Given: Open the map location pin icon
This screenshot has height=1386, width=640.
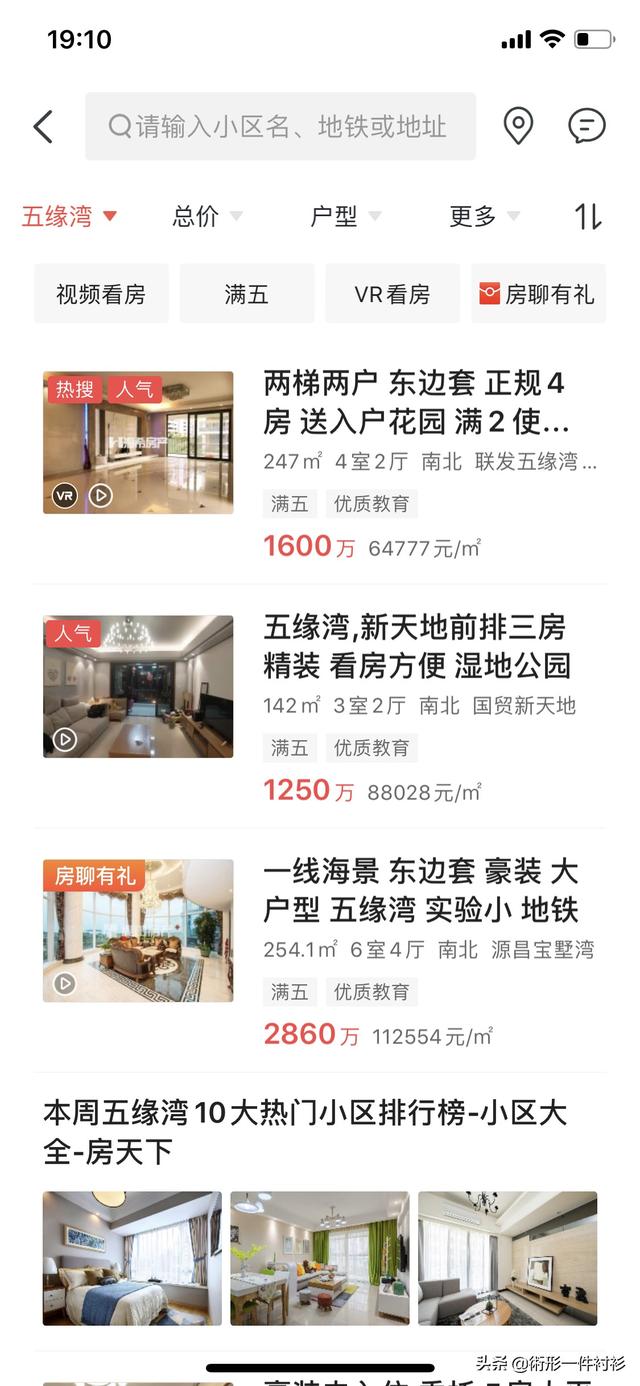Looking at the screenshot, I should click(x=518, y=126).
